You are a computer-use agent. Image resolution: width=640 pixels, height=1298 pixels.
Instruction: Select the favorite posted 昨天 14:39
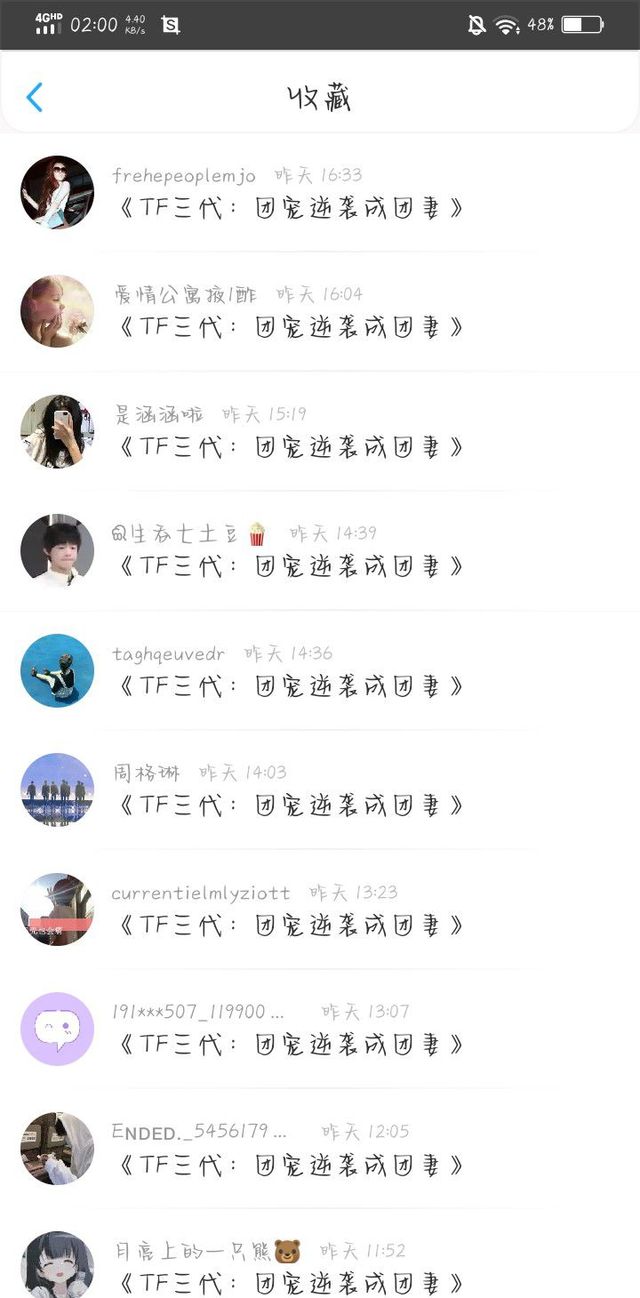[x=290, y=566]
